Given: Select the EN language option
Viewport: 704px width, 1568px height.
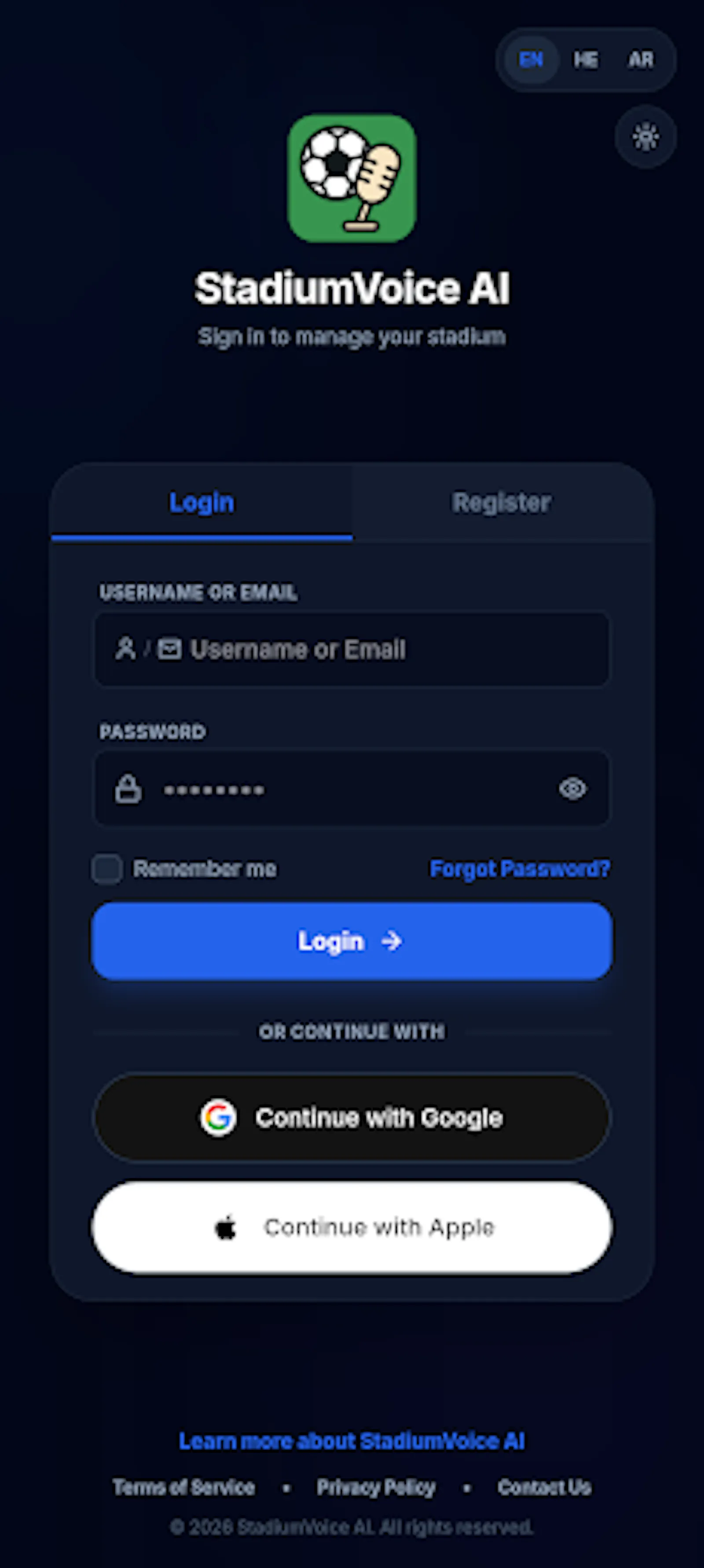Looking at the screenshot, I should 531,60.
